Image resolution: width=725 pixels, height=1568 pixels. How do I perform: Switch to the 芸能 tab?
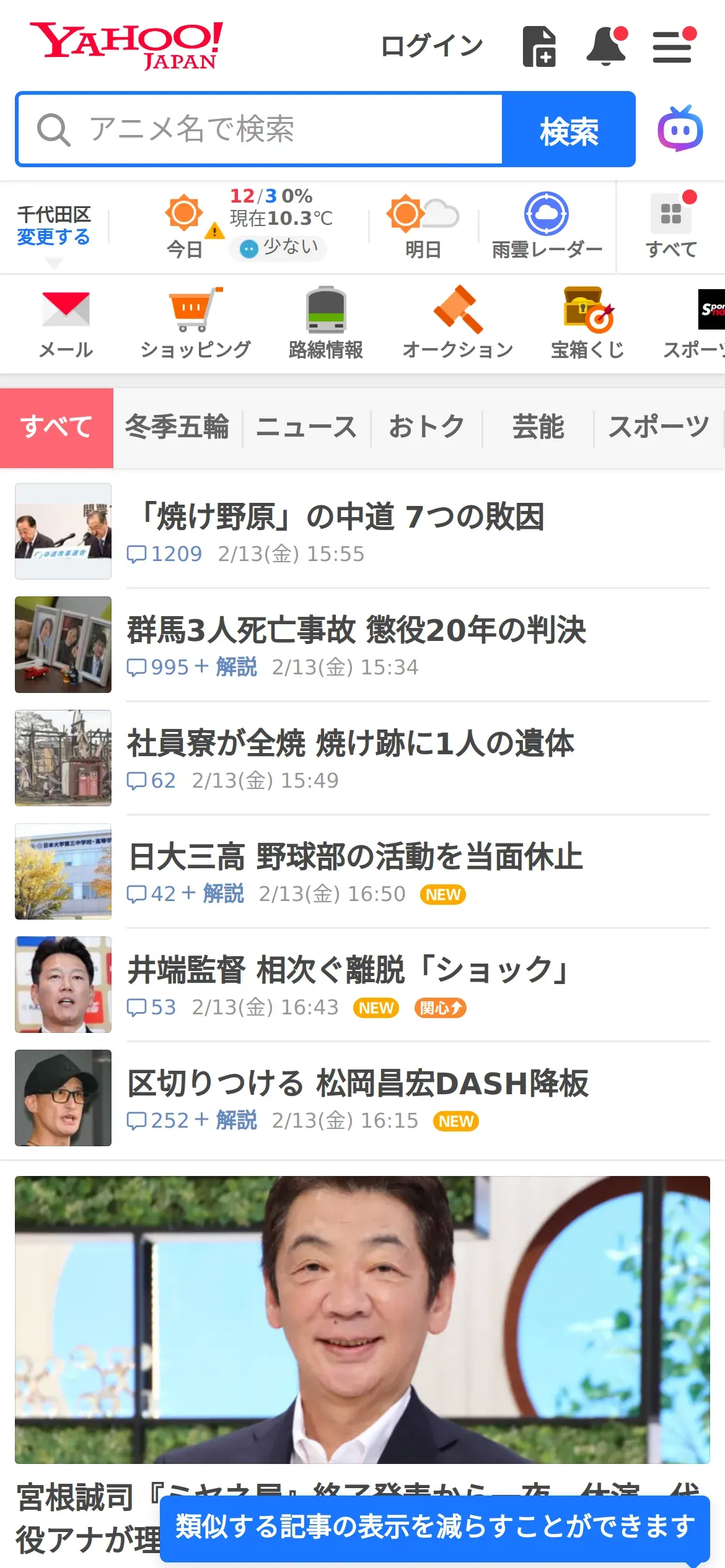point(538,427)
